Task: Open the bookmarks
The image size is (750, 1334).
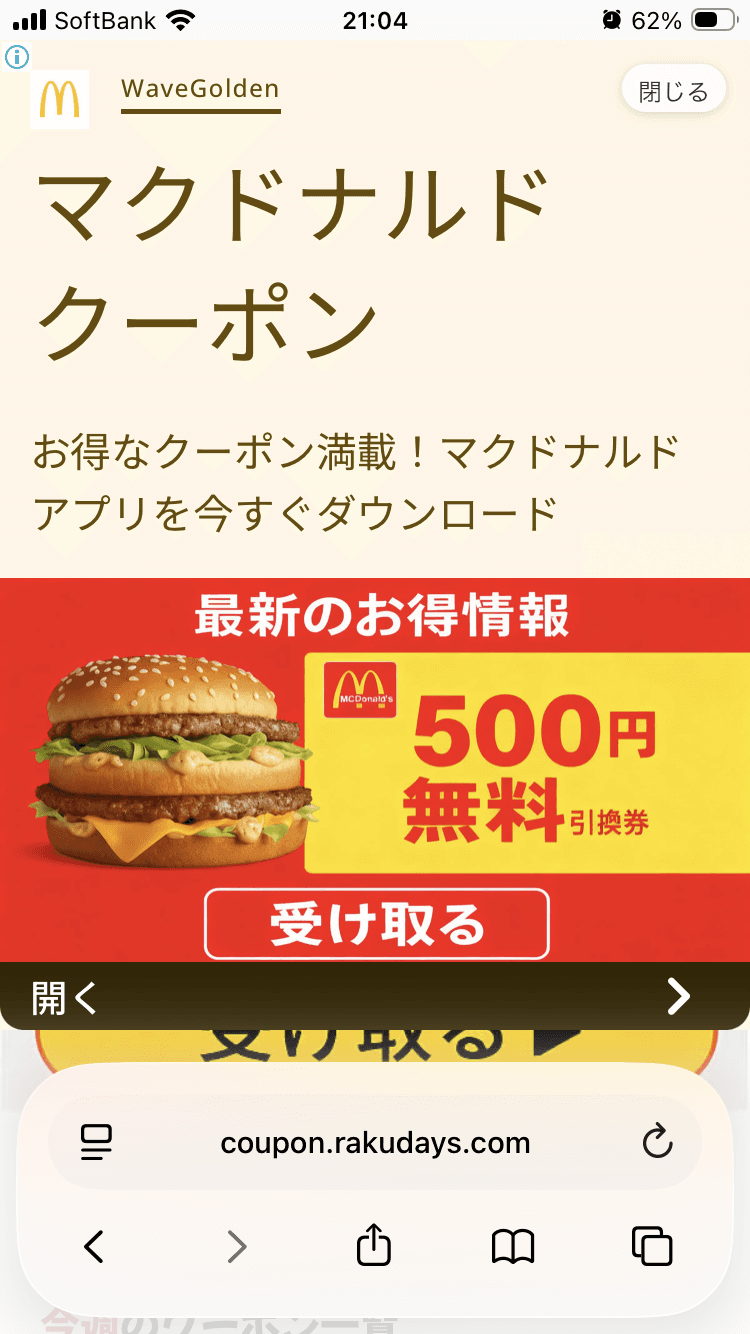Action: coord(513,1246)
